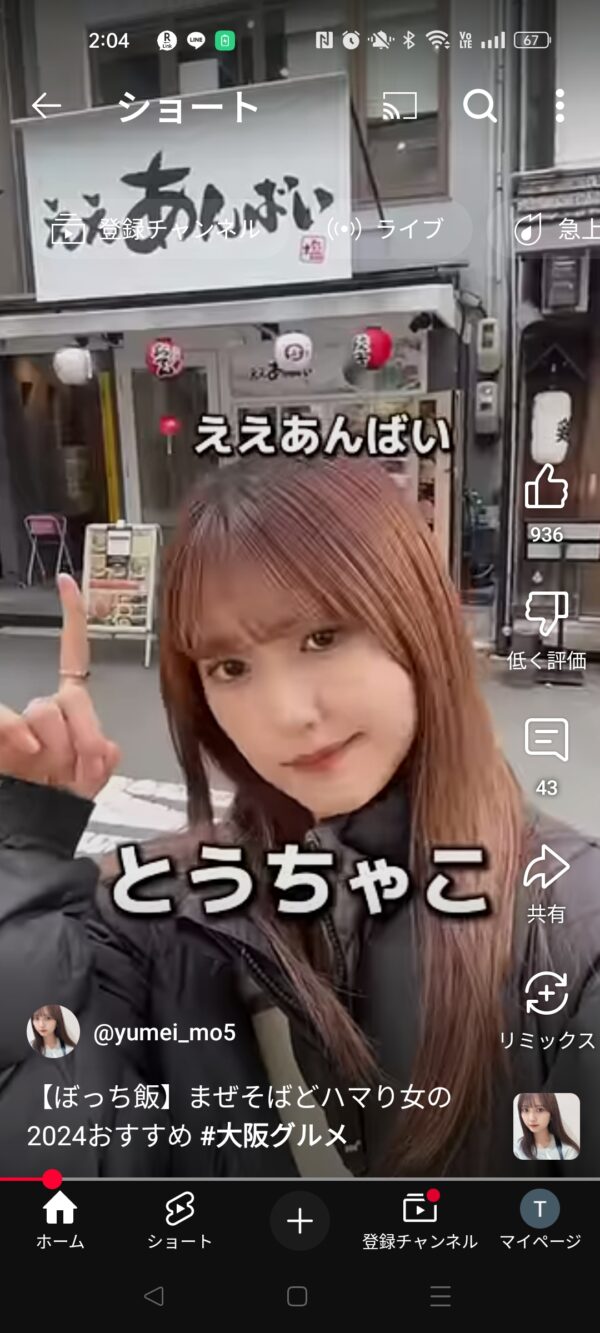Create new content with plus button
Viewport: 600px width, 1333px height.
pyautogui.click(x=300, y=1221)
